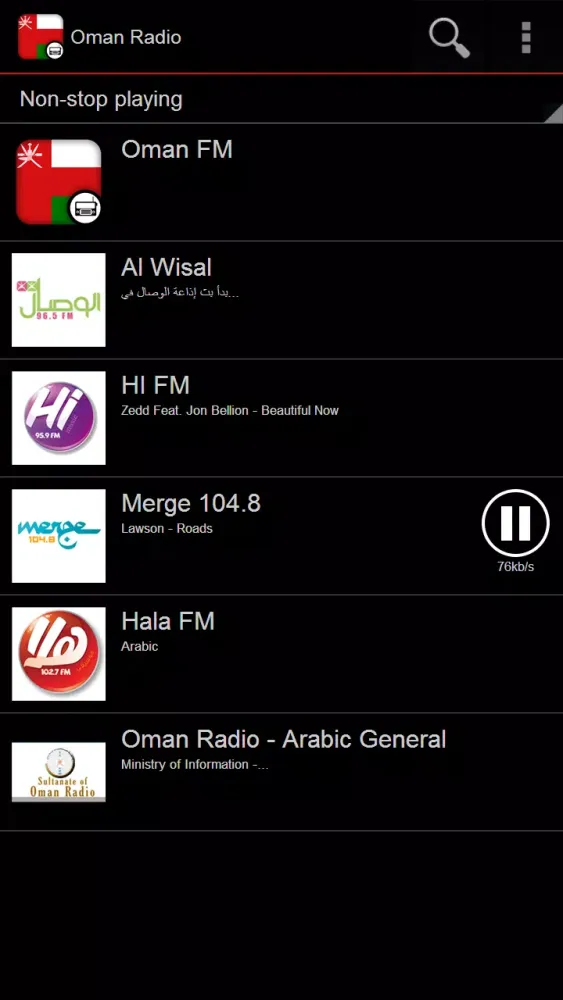Expand the Non-stop playing dropdown
The image size is (563, 1000).
pos(281,99)
